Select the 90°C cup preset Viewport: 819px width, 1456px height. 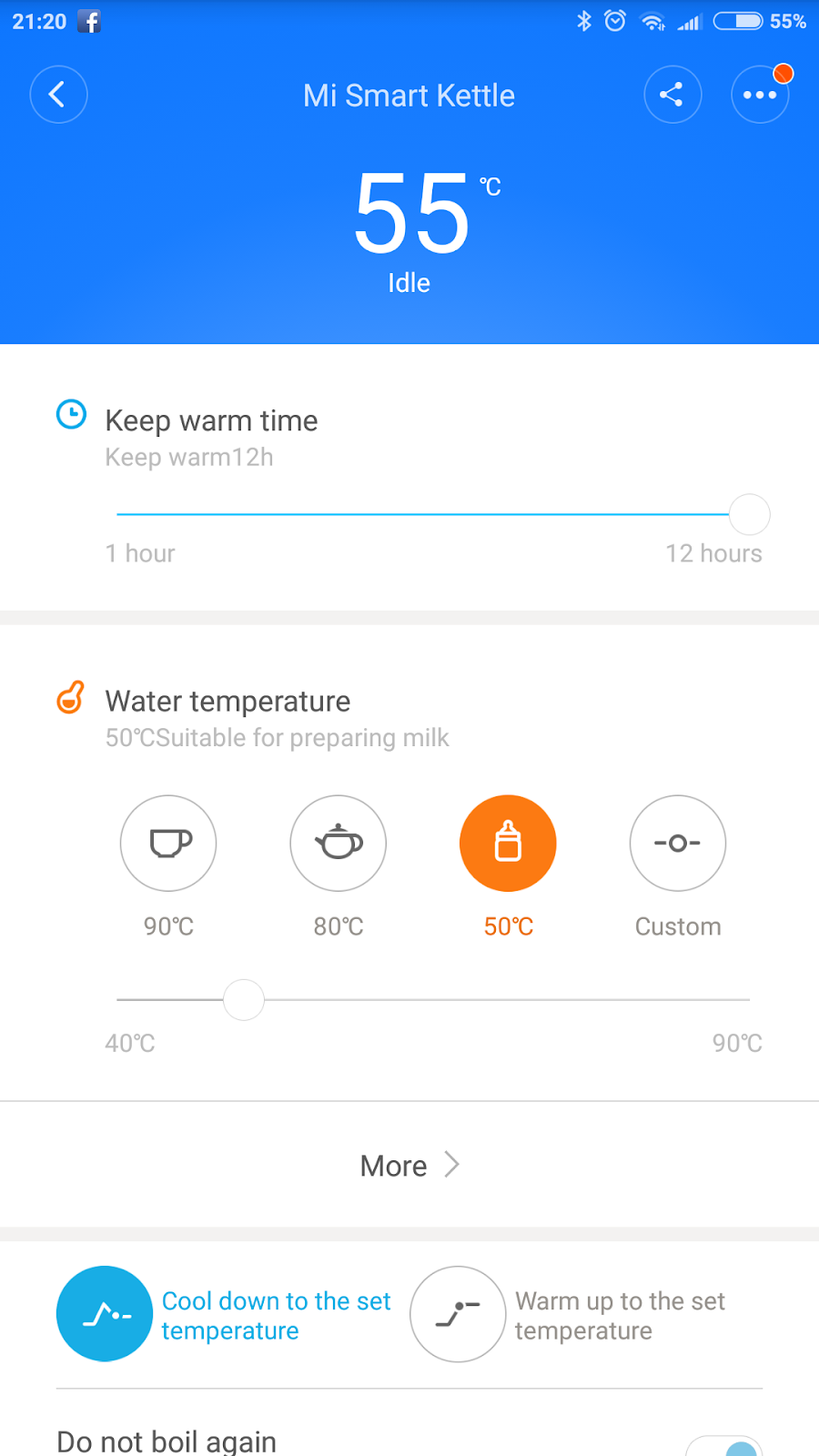(x=168, y=844)
